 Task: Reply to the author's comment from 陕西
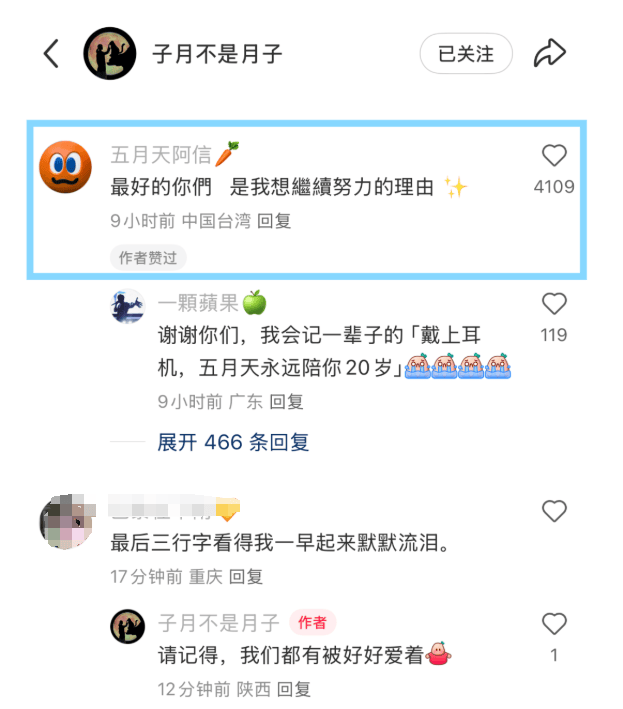point(294,689)
